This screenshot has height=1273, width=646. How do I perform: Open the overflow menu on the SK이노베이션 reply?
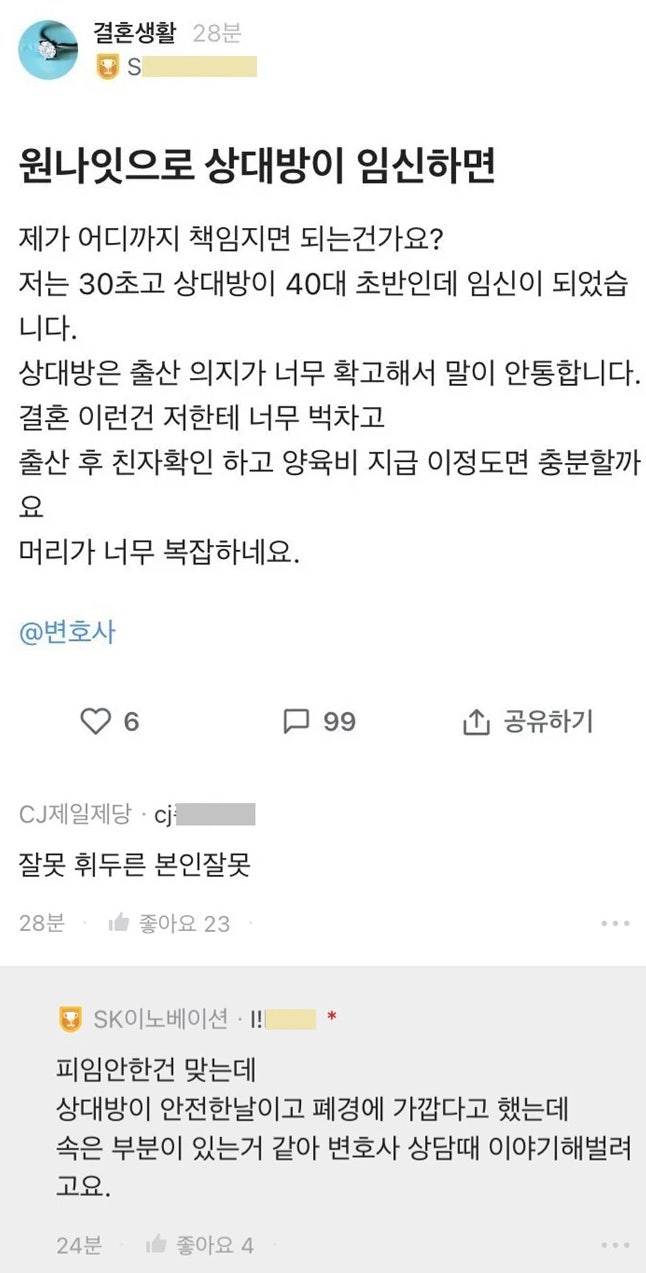coord(614,1245)
